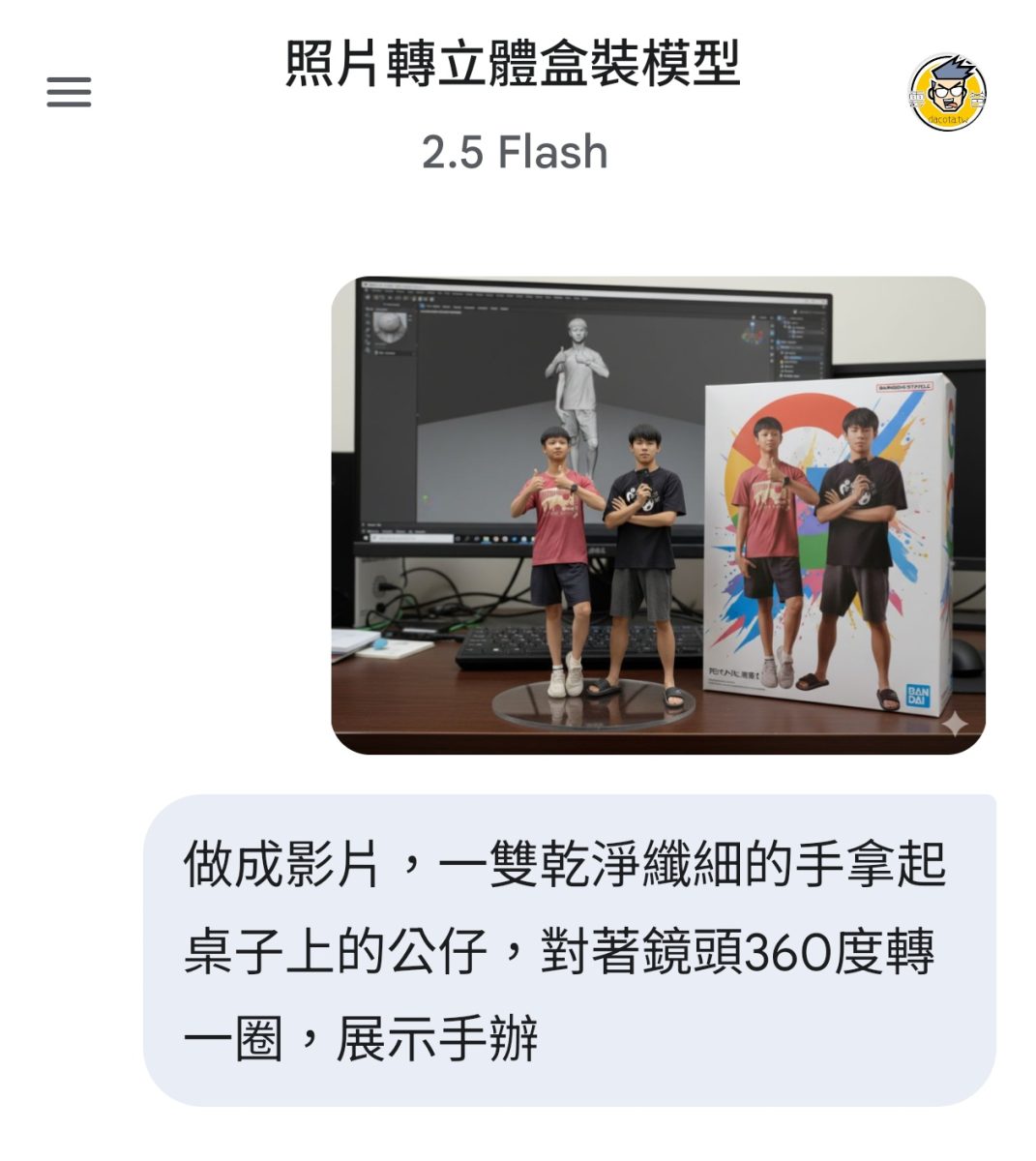This screenshot has height=1161, width=1036.
Task: View the attached figurine image full size
Action: point(658,515)
